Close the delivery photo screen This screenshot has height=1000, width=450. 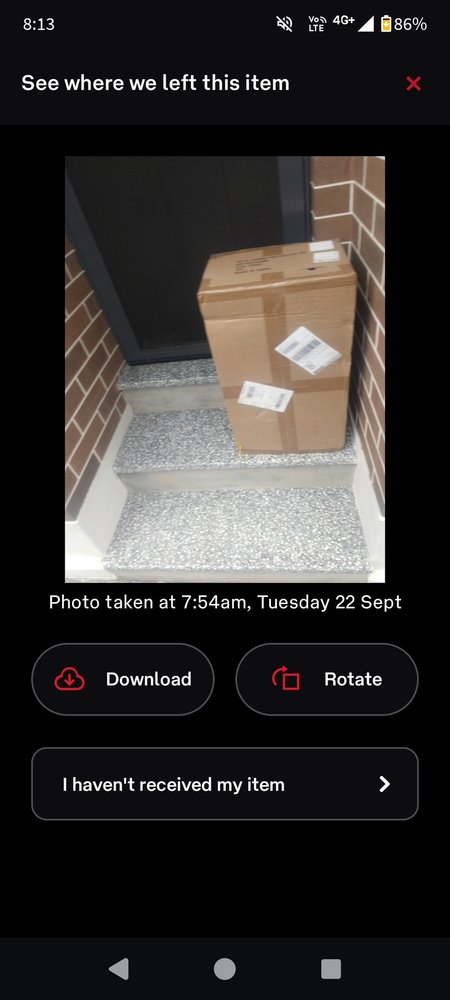pyautogui.click(x=414, y=84)
